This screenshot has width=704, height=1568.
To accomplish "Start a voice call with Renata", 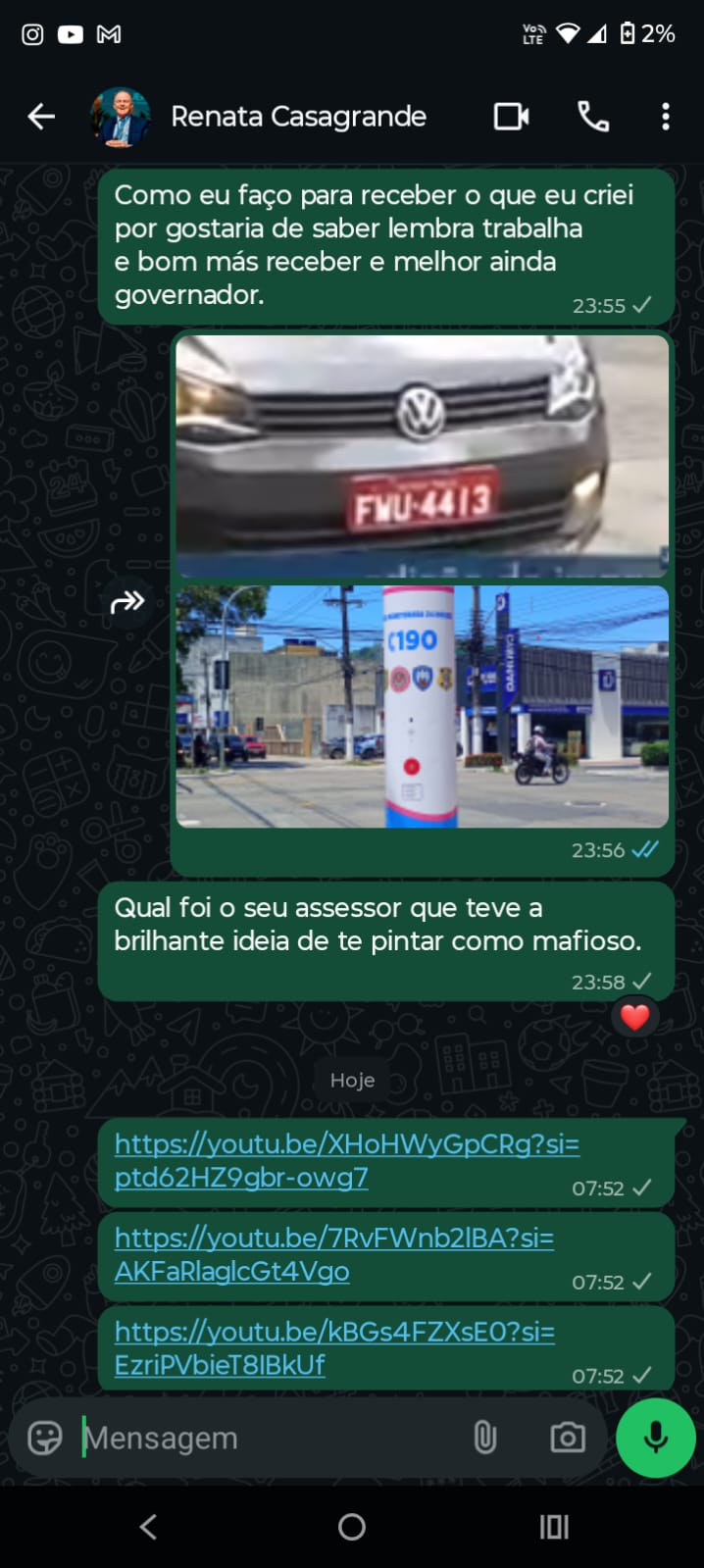I will 592,118.
